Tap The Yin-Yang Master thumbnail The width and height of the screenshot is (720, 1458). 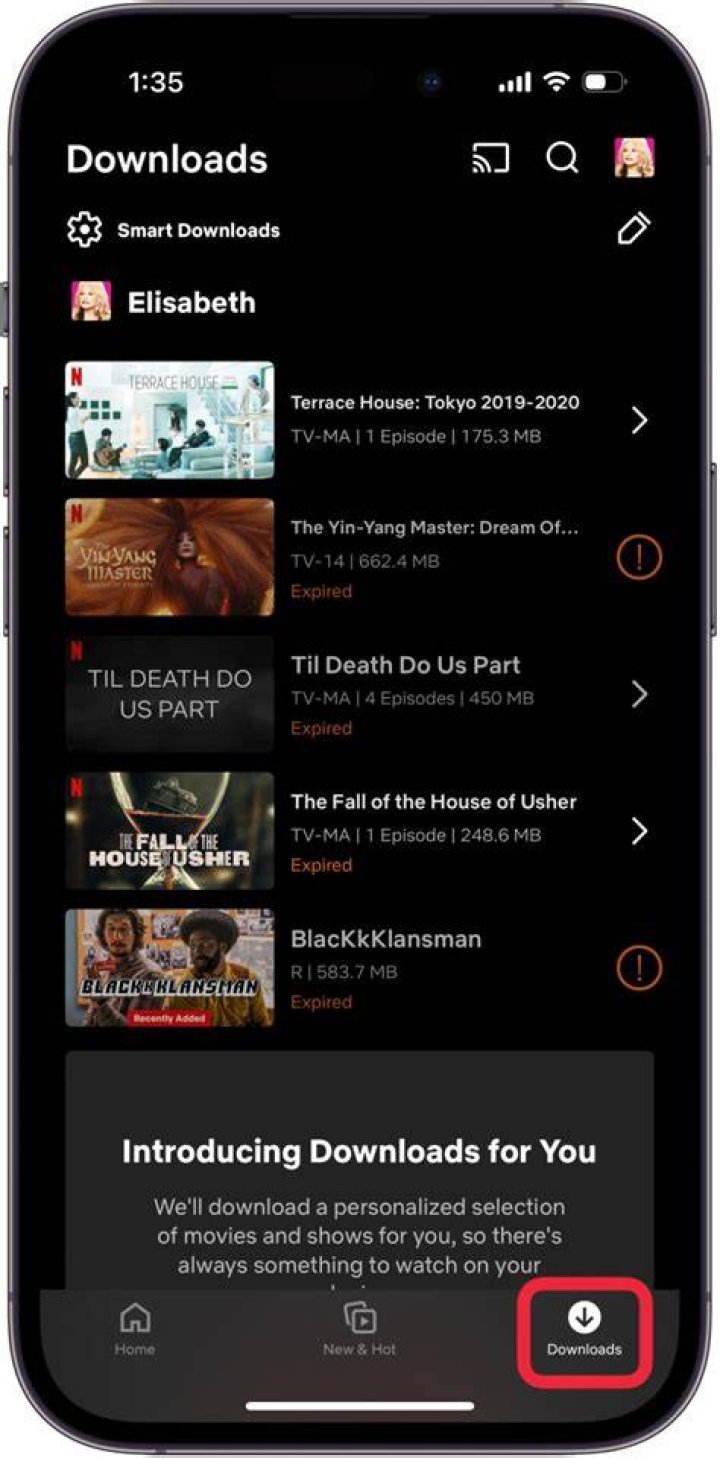170,557
